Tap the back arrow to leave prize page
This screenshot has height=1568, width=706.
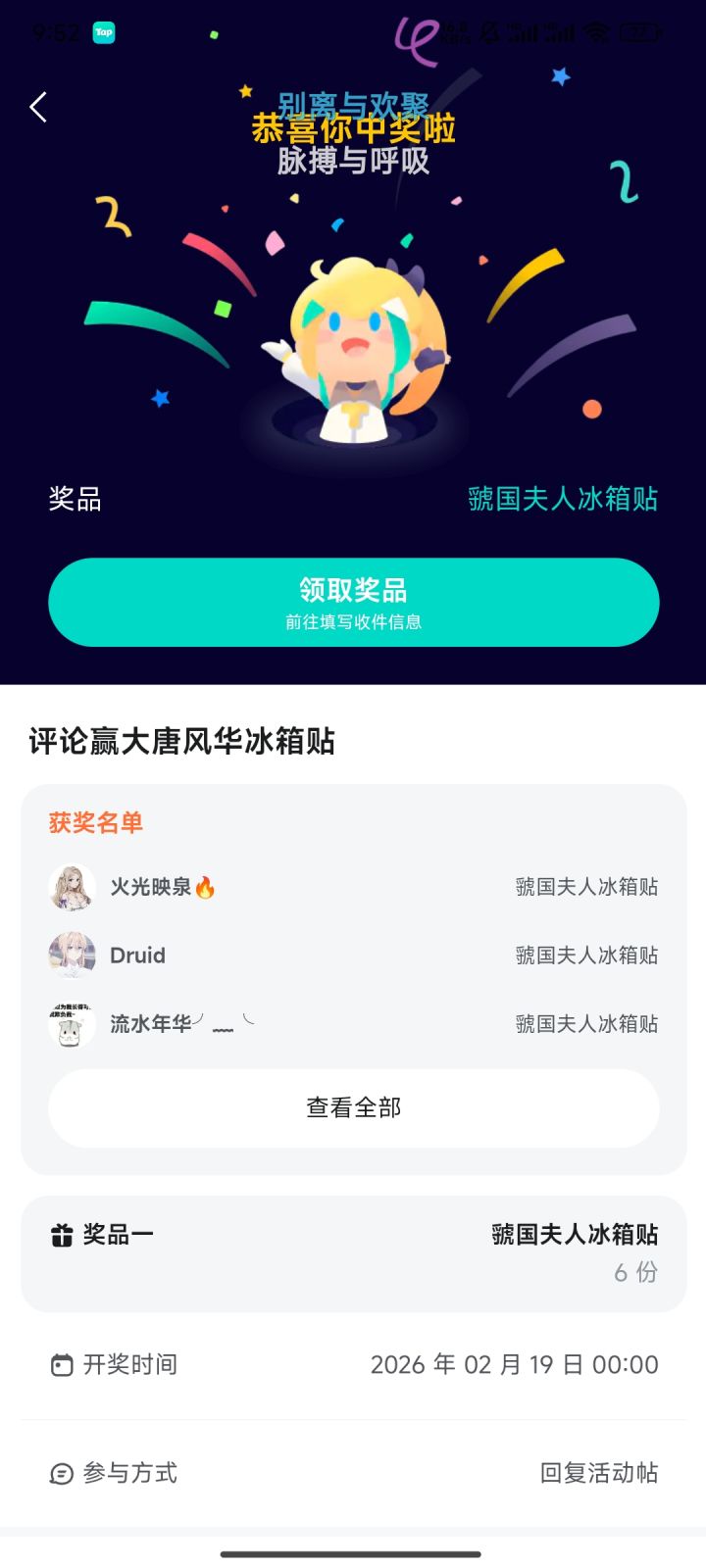(x=39, y=108)
